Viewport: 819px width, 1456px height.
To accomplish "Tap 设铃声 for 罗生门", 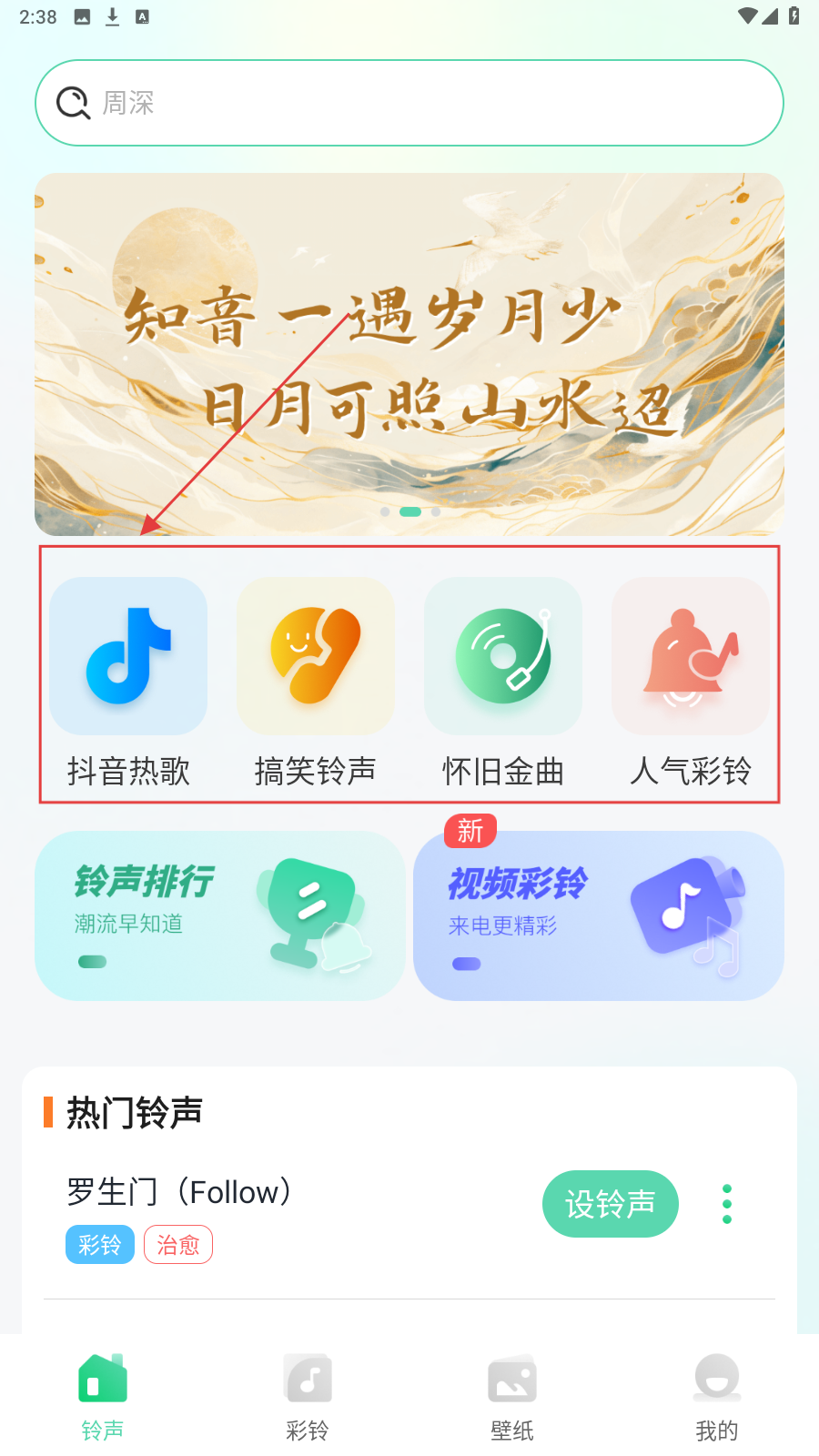I will point(611,1204).
